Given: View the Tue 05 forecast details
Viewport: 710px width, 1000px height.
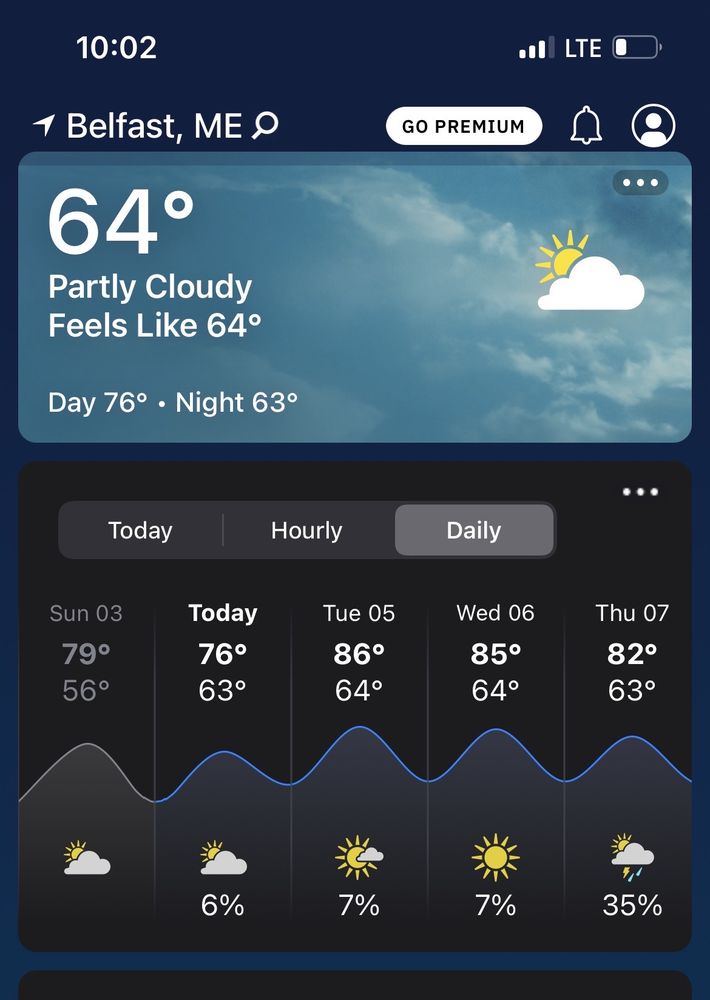Looking at the screenshot, I should [359, 760].
